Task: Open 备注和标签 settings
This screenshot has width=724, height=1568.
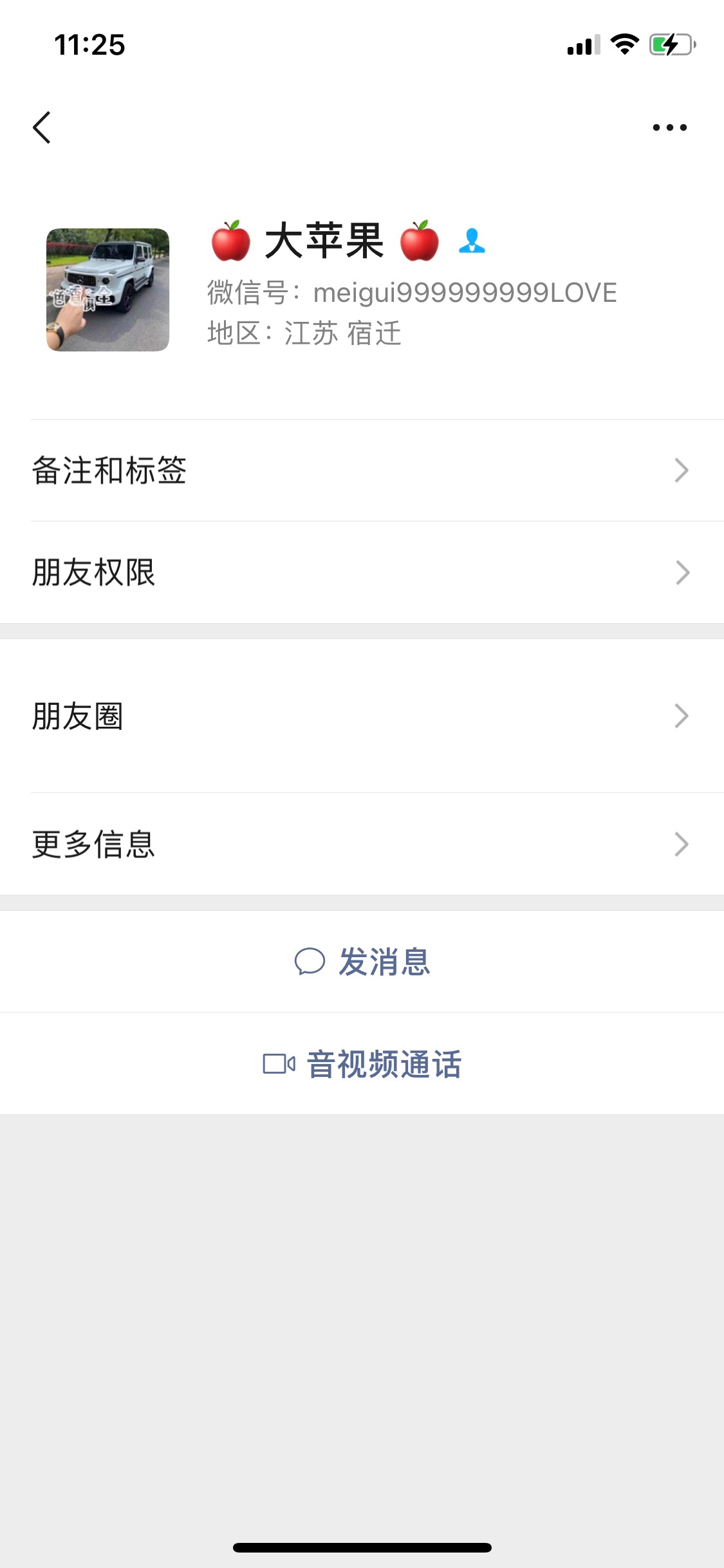Action: tap(362, 471)
